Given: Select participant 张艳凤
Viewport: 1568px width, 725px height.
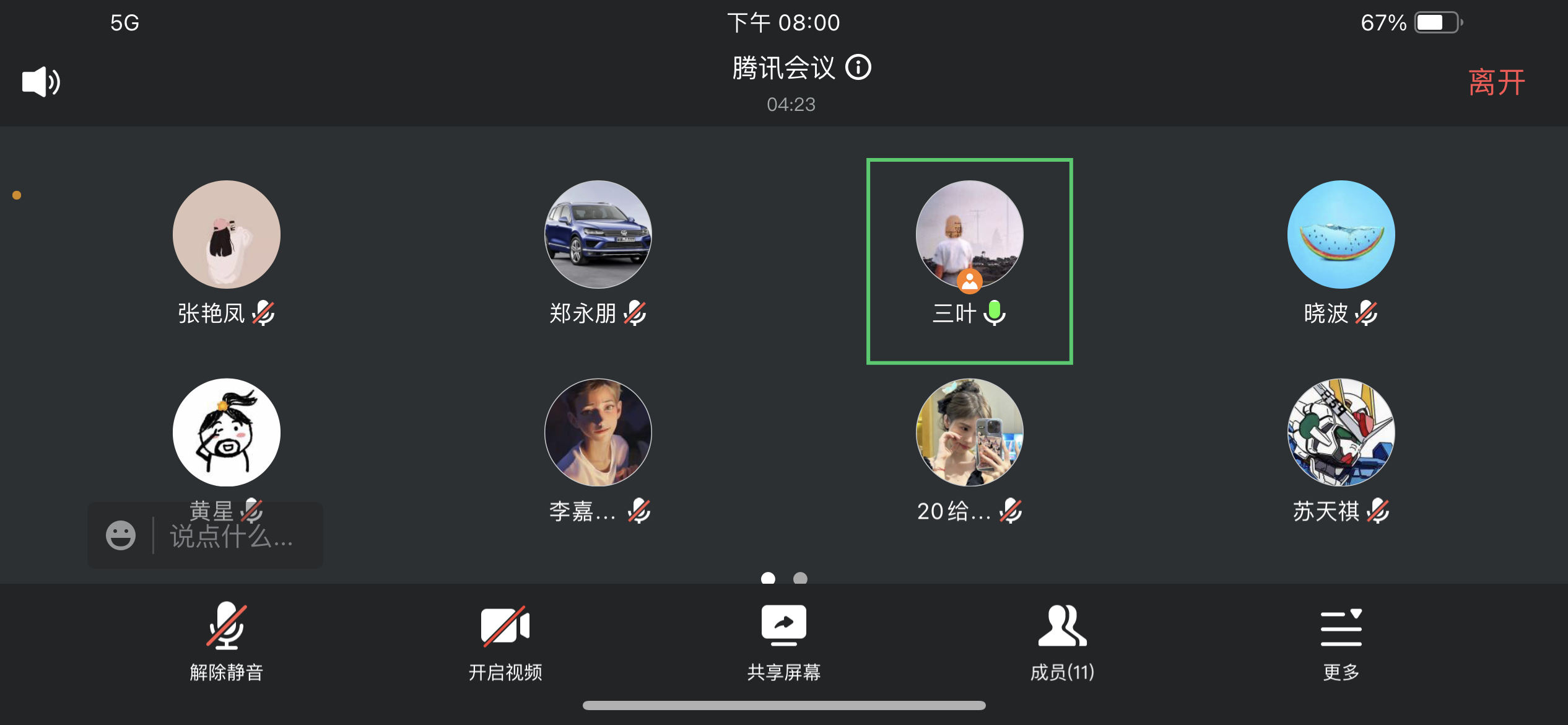Looking at the screenshot, I should 226,234.
